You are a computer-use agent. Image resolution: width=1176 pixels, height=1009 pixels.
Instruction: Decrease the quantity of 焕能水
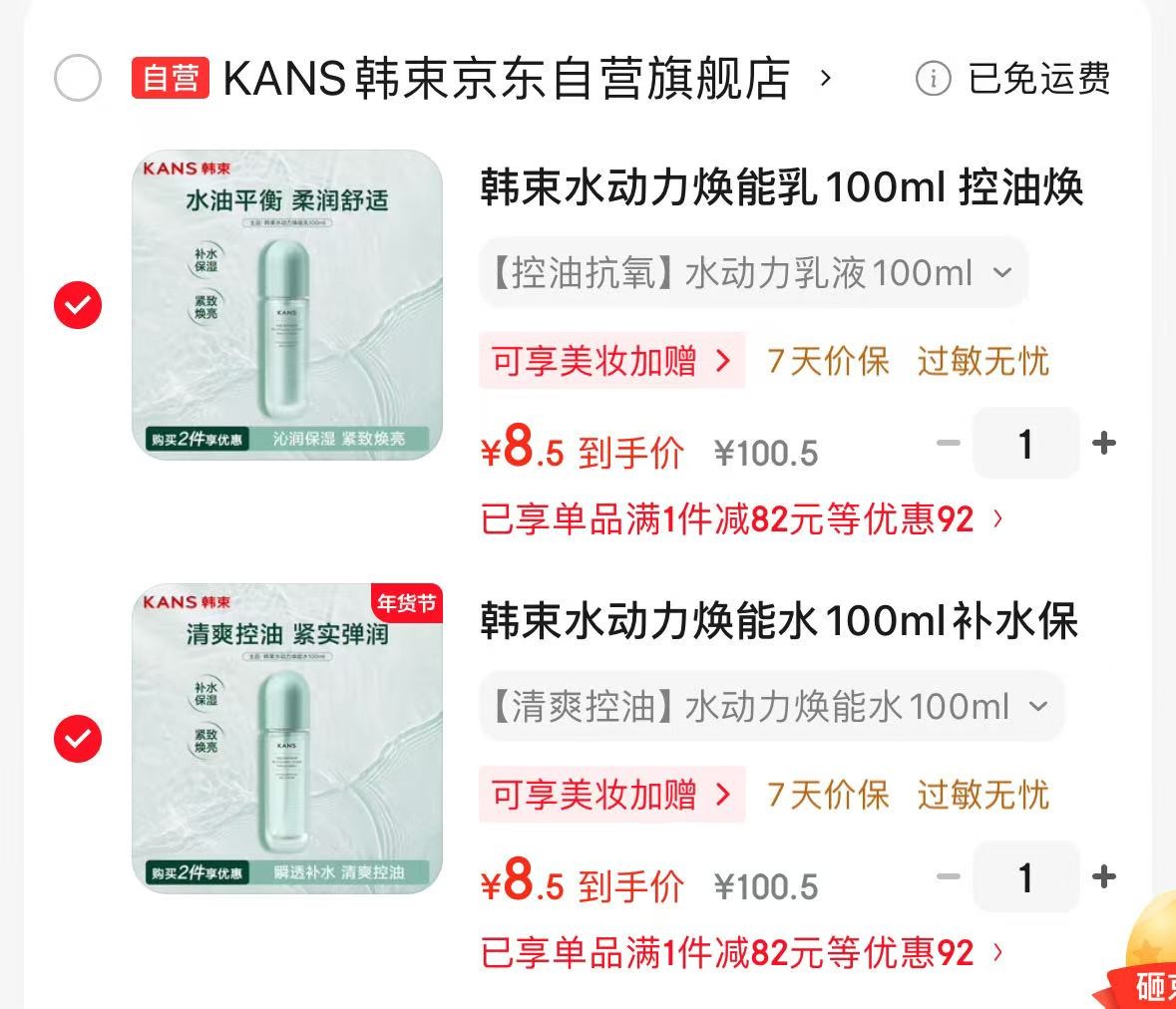(949, 876)
